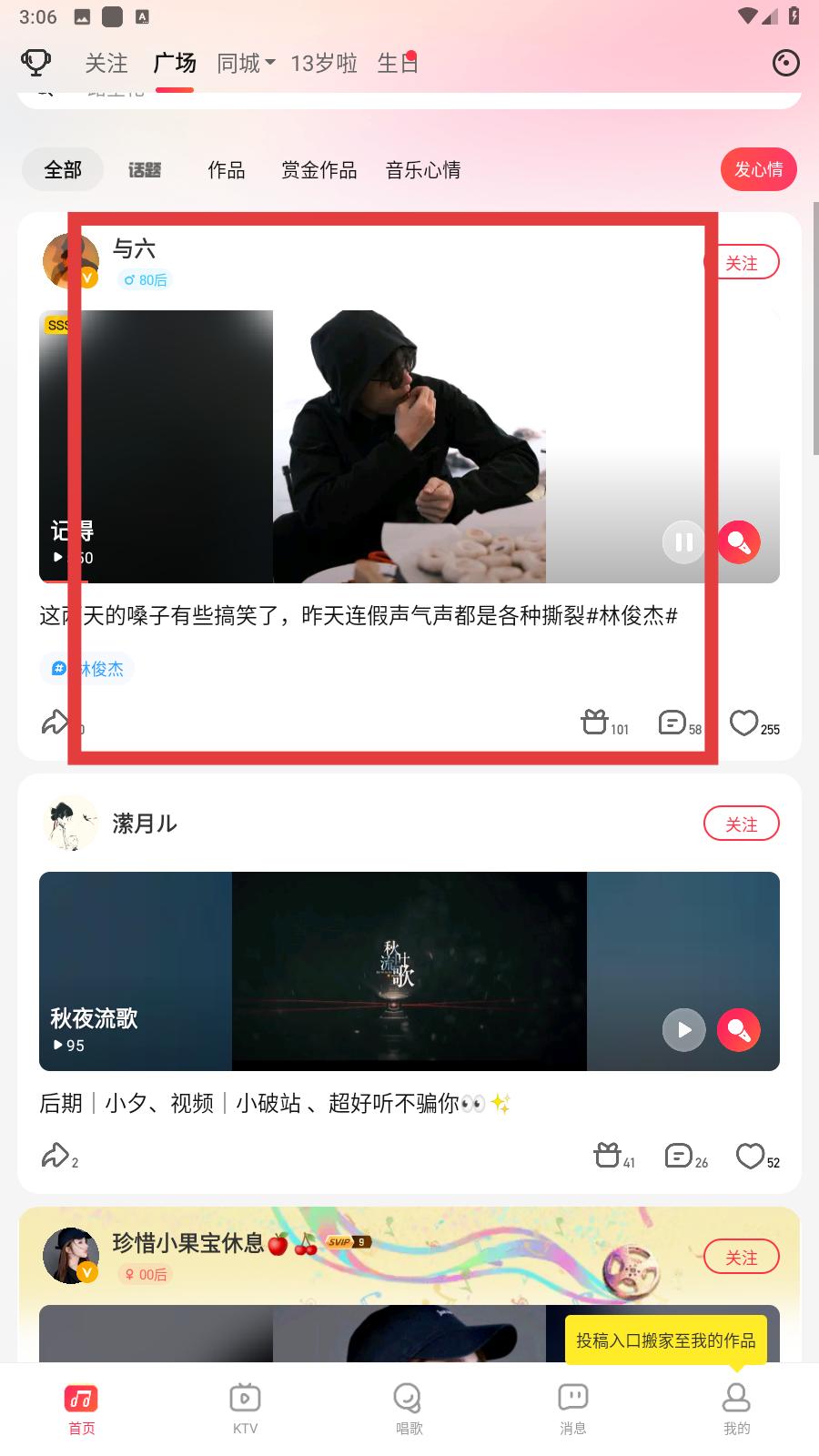Screen dimensions: 819x1456
Task: Open 与六's profile via the avatar
Action: click(71, 260)
